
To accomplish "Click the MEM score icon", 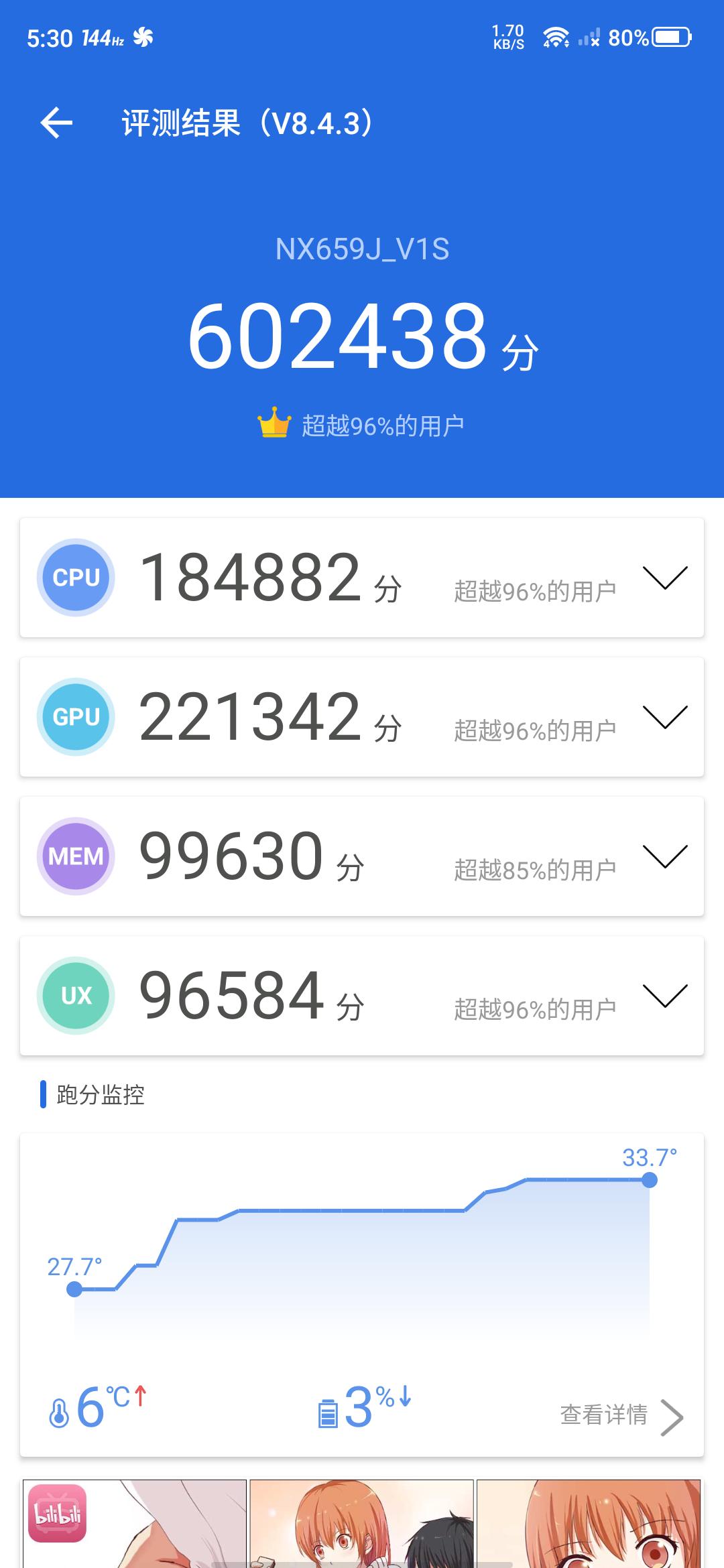I will 76,856.
